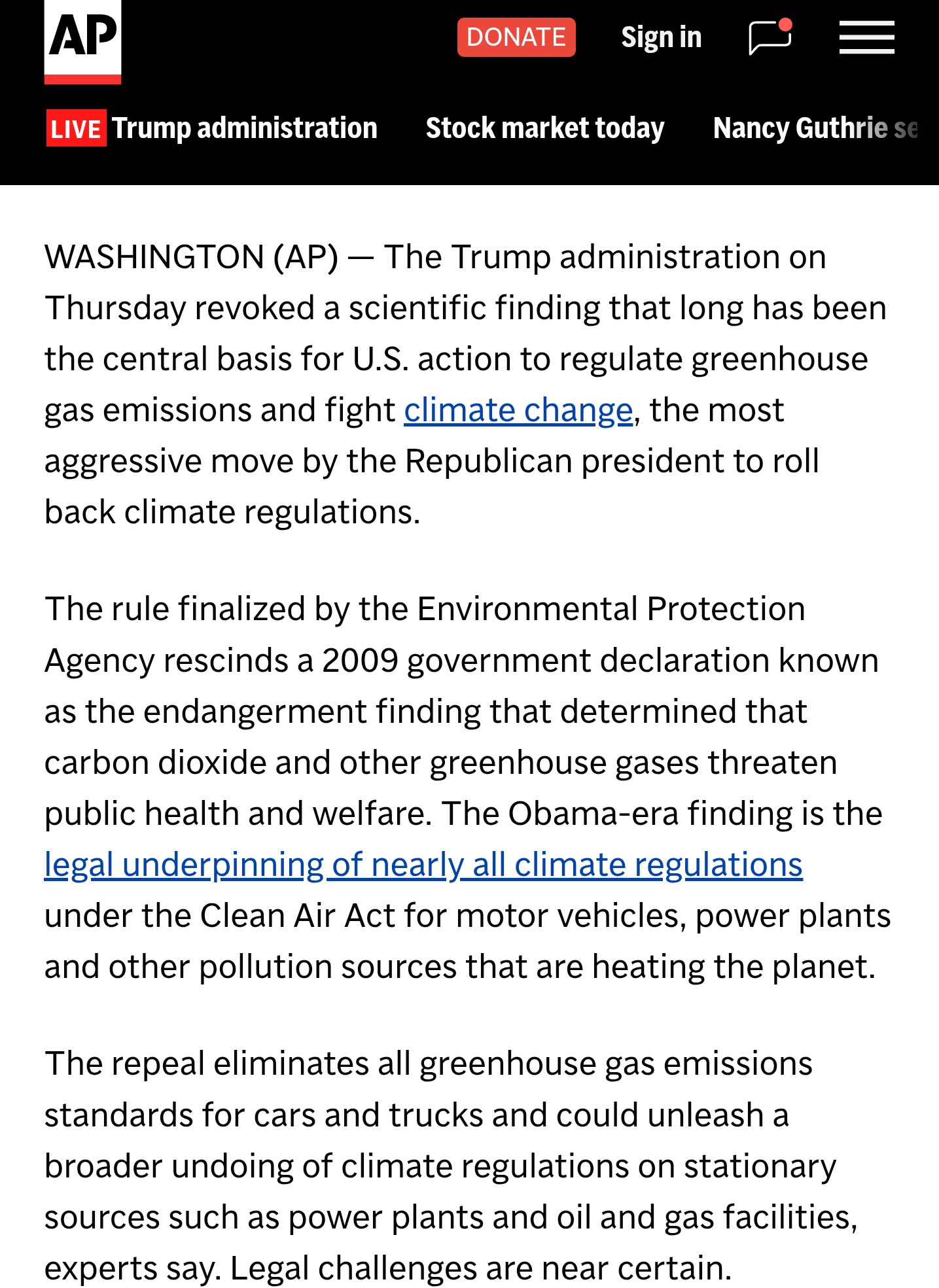This screenshot has height=1288, width=939.
Task: Go to the AP home page logo
Action: [82, 41]
